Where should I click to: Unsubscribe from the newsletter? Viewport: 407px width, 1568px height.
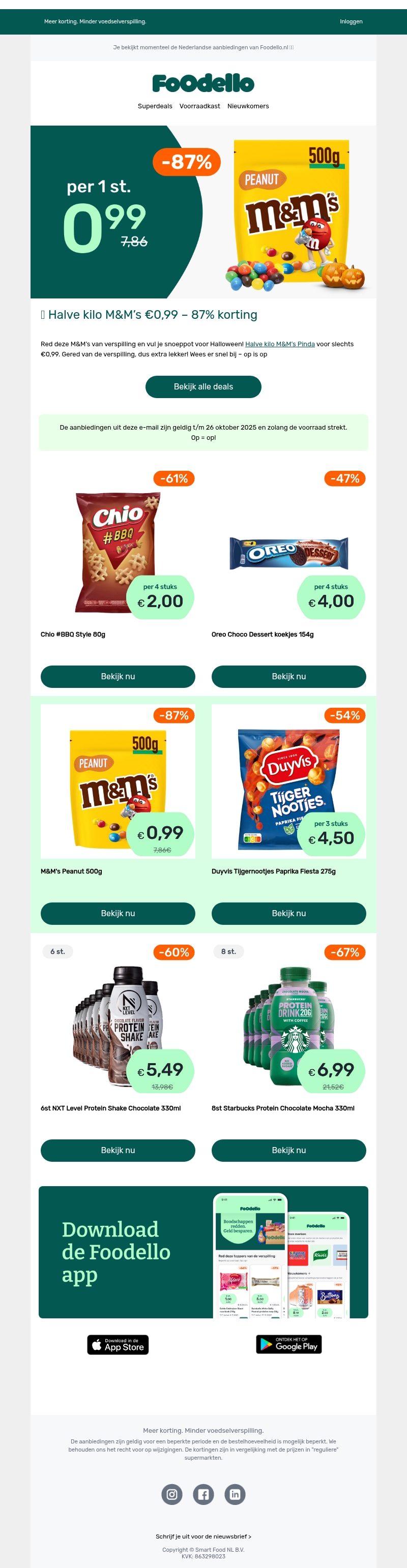203,1536
